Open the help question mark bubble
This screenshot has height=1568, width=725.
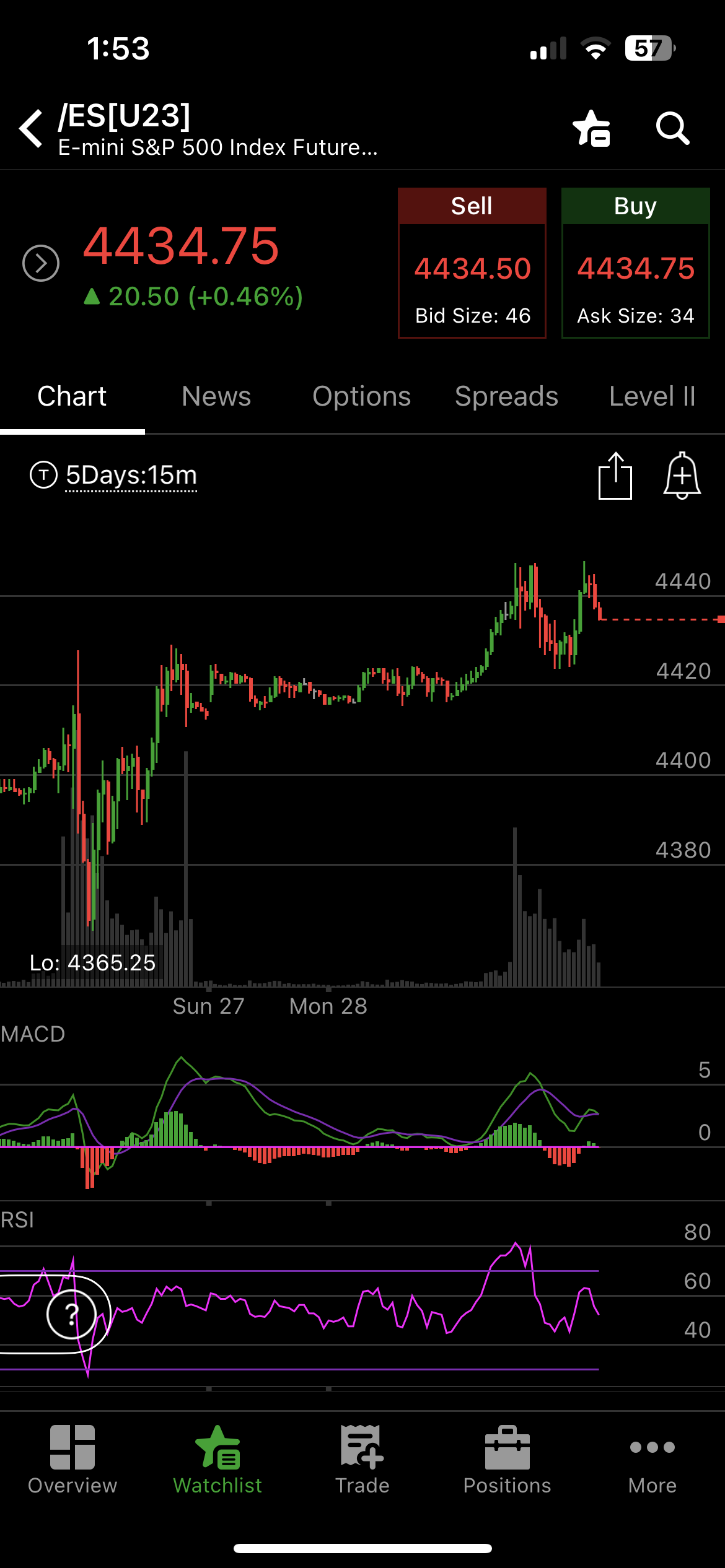72,1314
